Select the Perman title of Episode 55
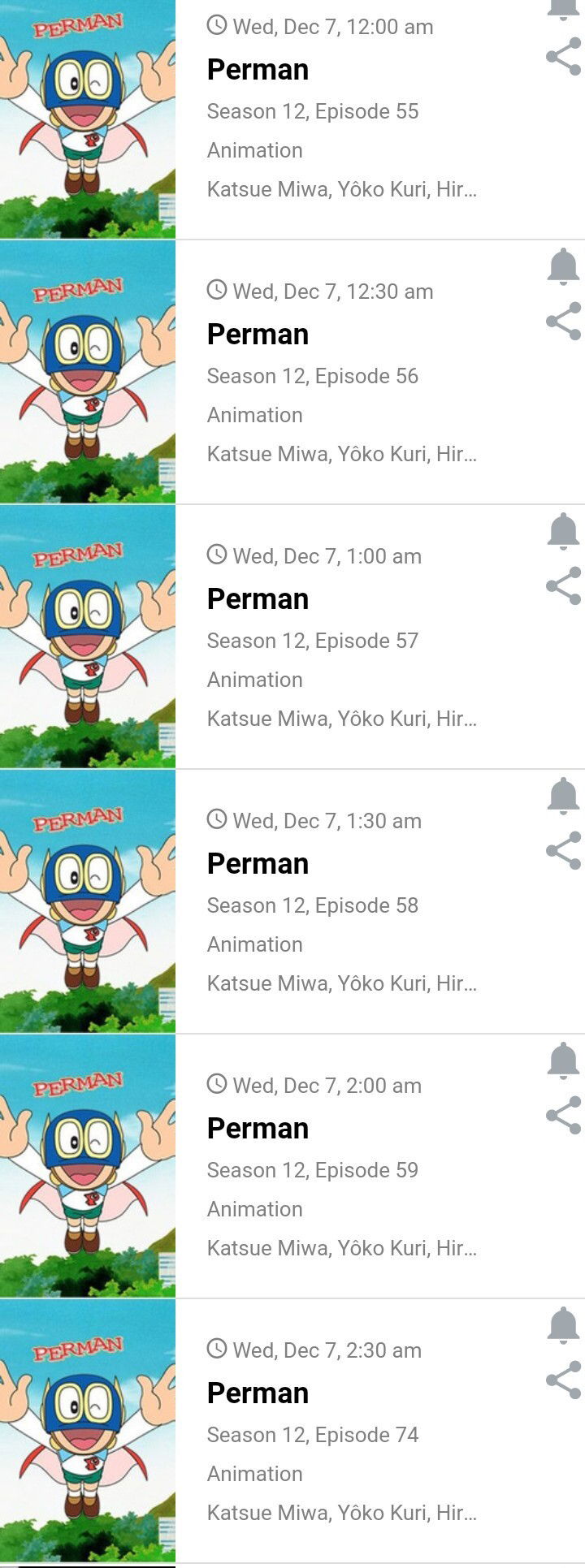Image resolution: width=585 pixels, height=1568 pixels. click(258, 70)
